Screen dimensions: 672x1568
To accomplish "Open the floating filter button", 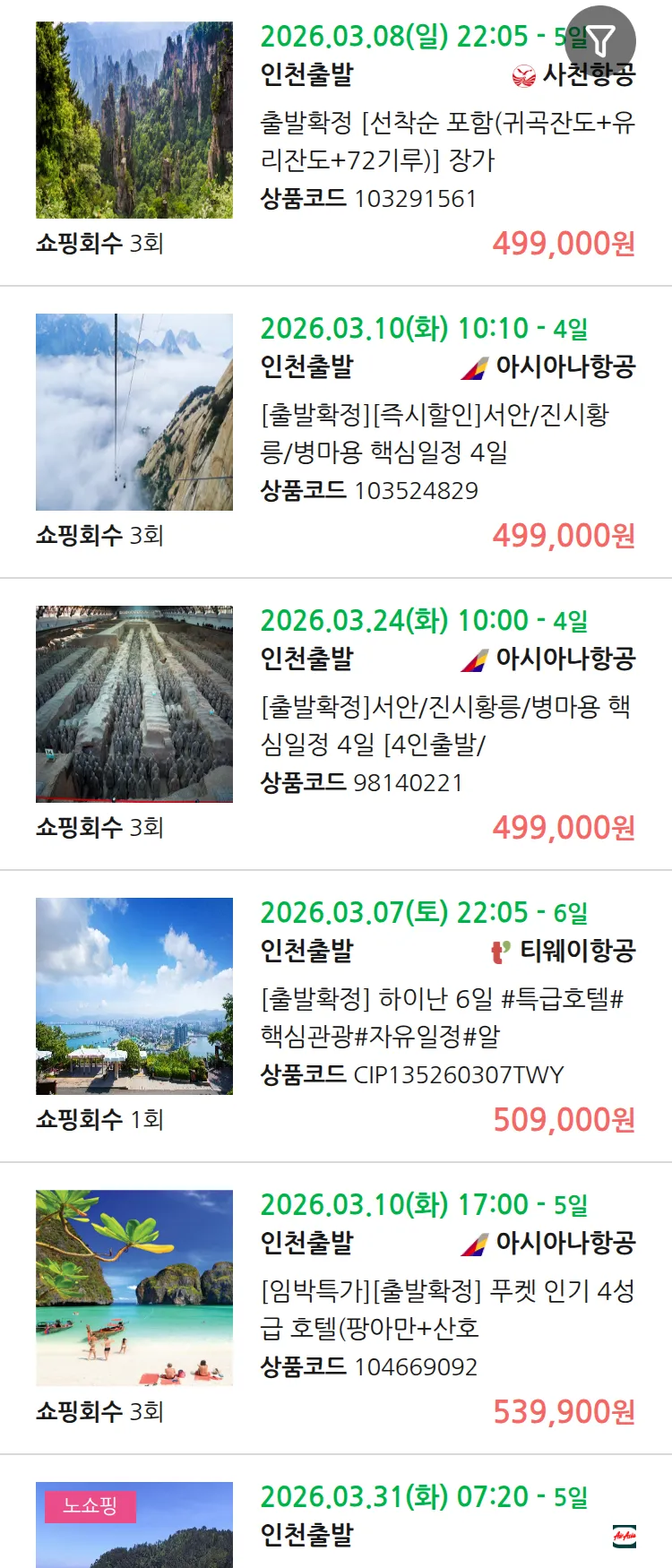I will [601, 40].
